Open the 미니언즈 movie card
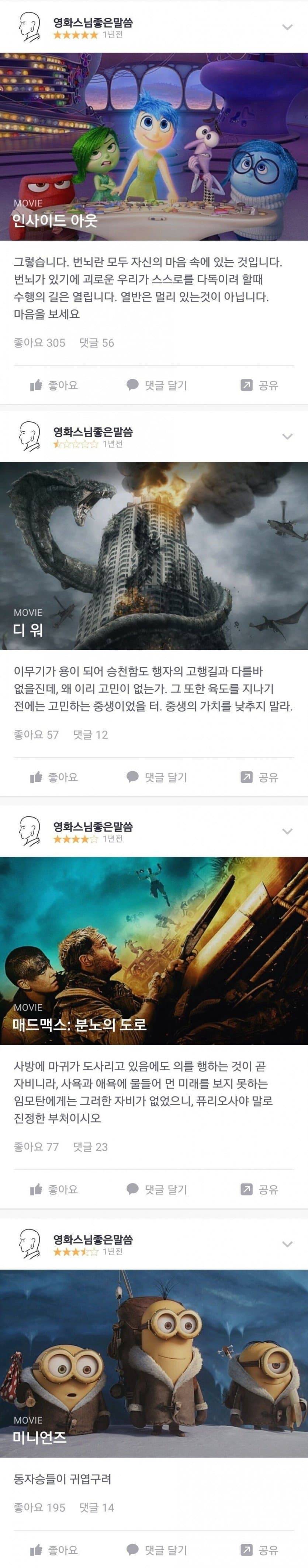Viewport: 308px width, 1568px height. point(154,1364)
